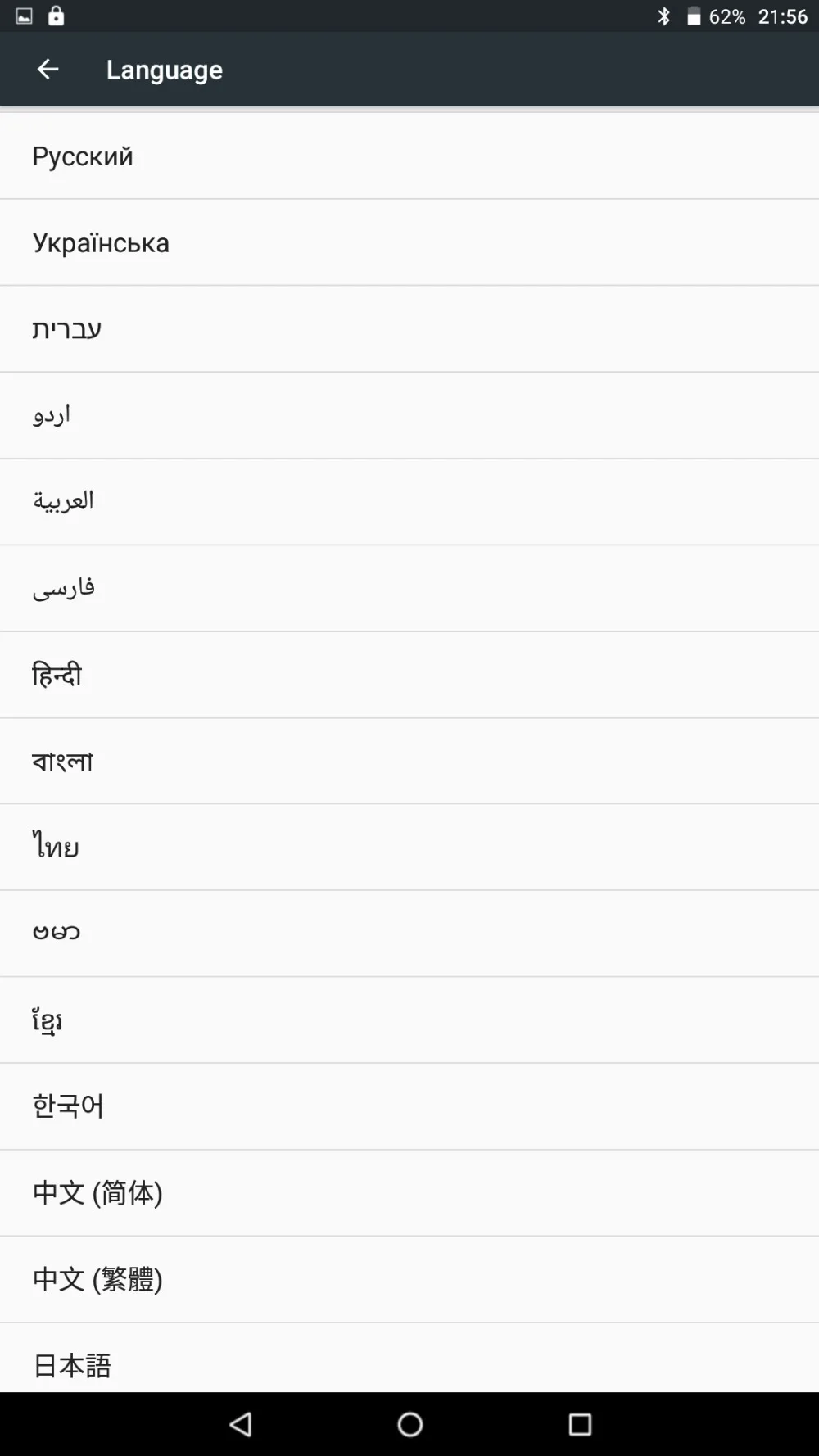Tap the screenshot notification icon
This screenshot has width=819, height=1456.
(x=22, y=15)
